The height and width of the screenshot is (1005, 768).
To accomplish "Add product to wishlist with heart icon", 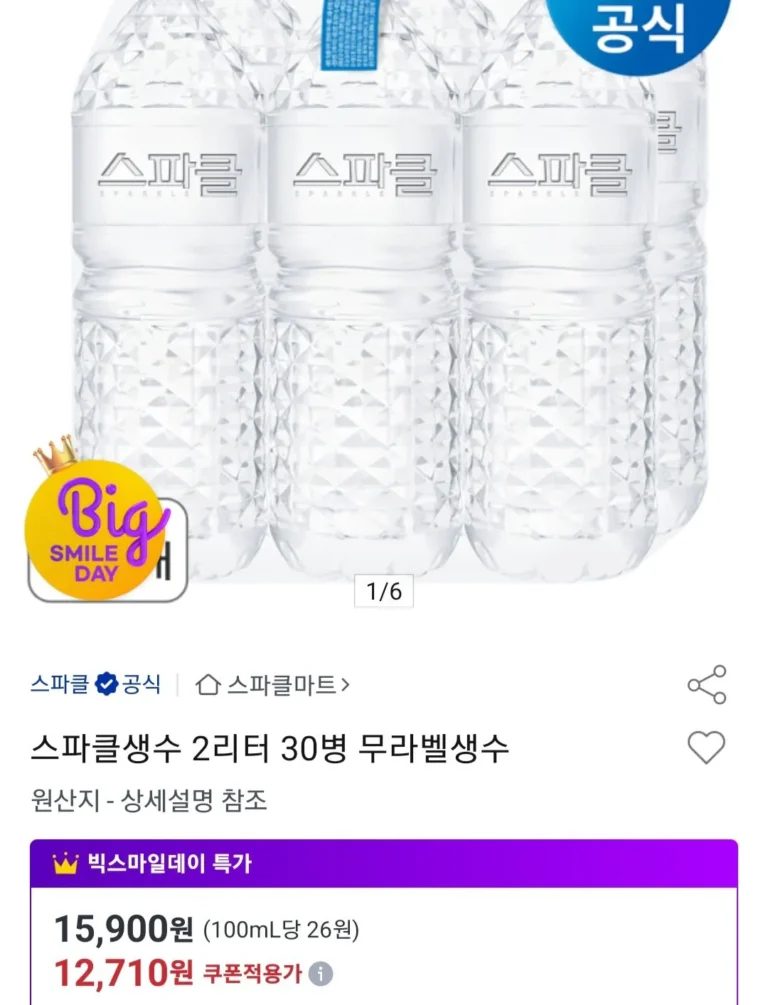I will point(706,747).
